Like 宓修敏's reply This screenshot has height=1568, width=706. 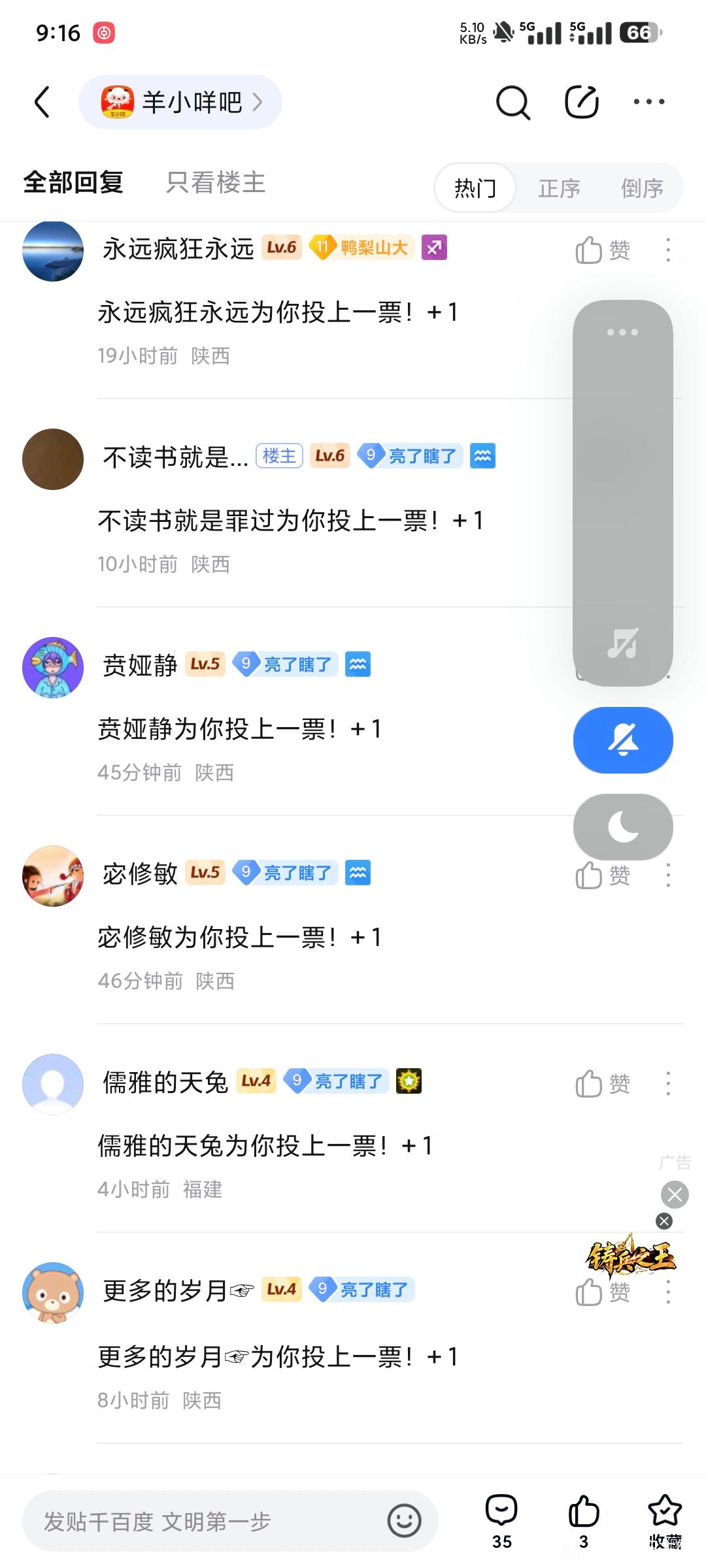602,875
